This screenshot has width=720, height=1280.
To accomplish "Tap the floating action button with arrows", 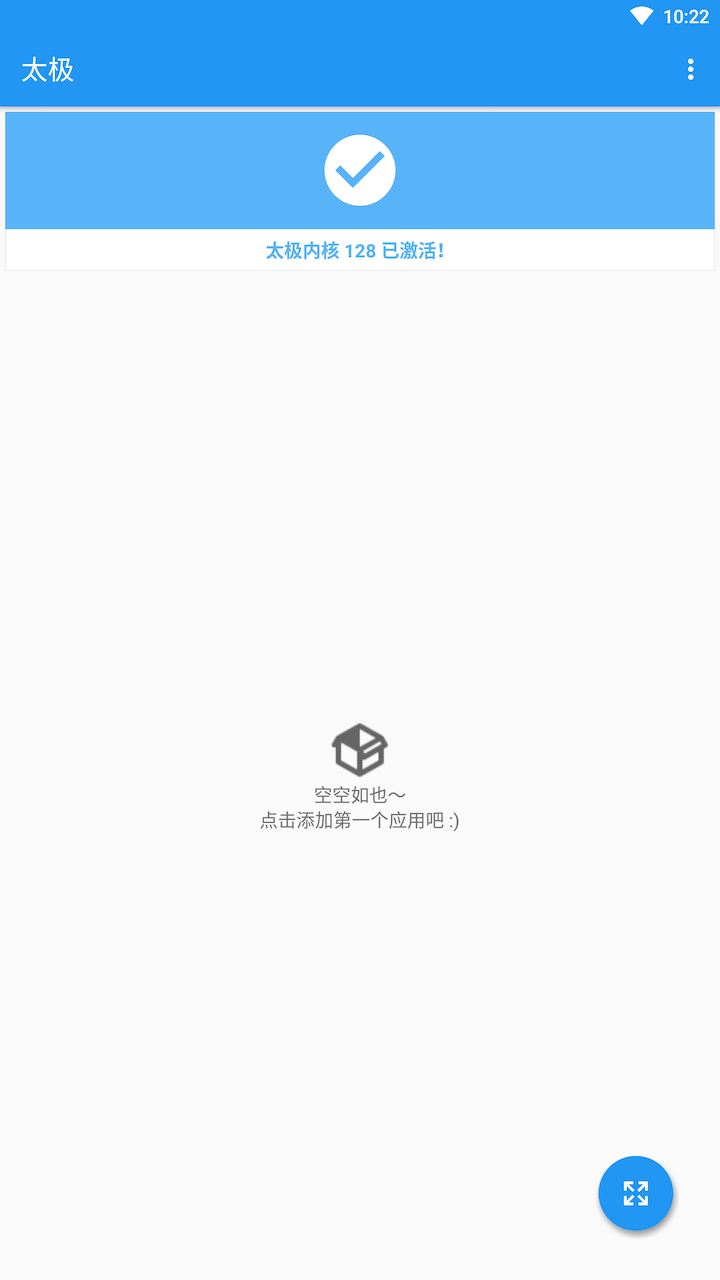I will (x=636, y=1193).
